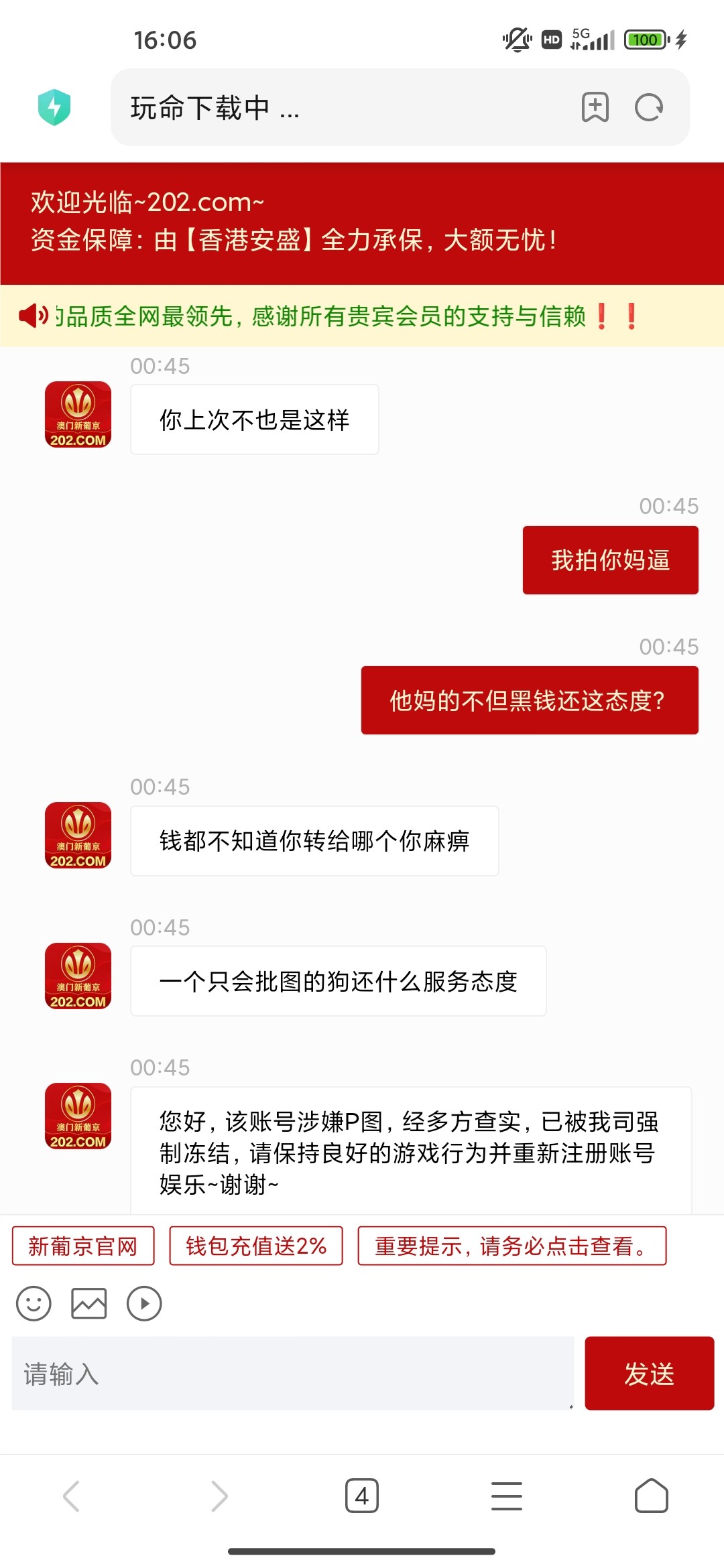
Task: Add this page to bookmarks
Action: pos(595,107)
